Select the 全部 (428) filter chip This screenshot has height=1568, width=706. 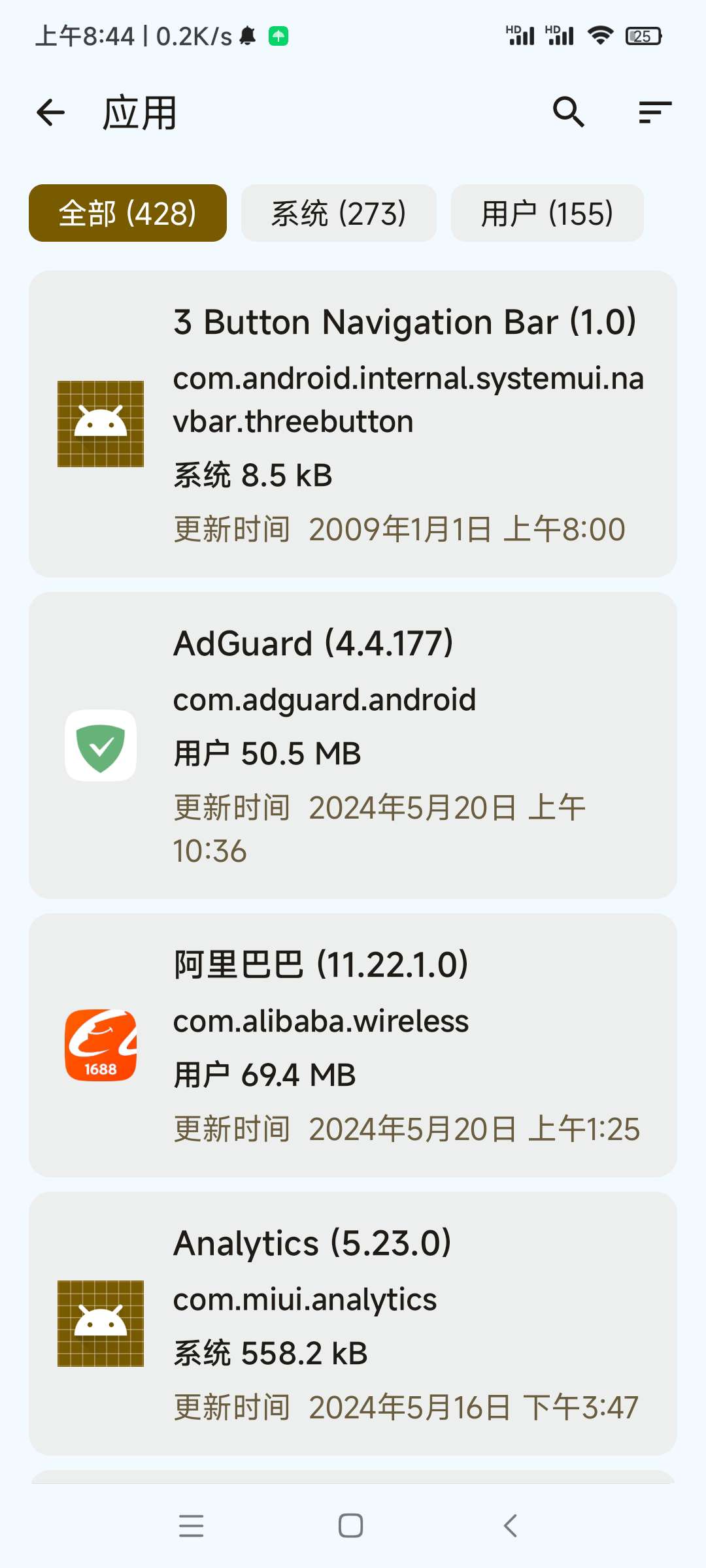coord(127,214)
